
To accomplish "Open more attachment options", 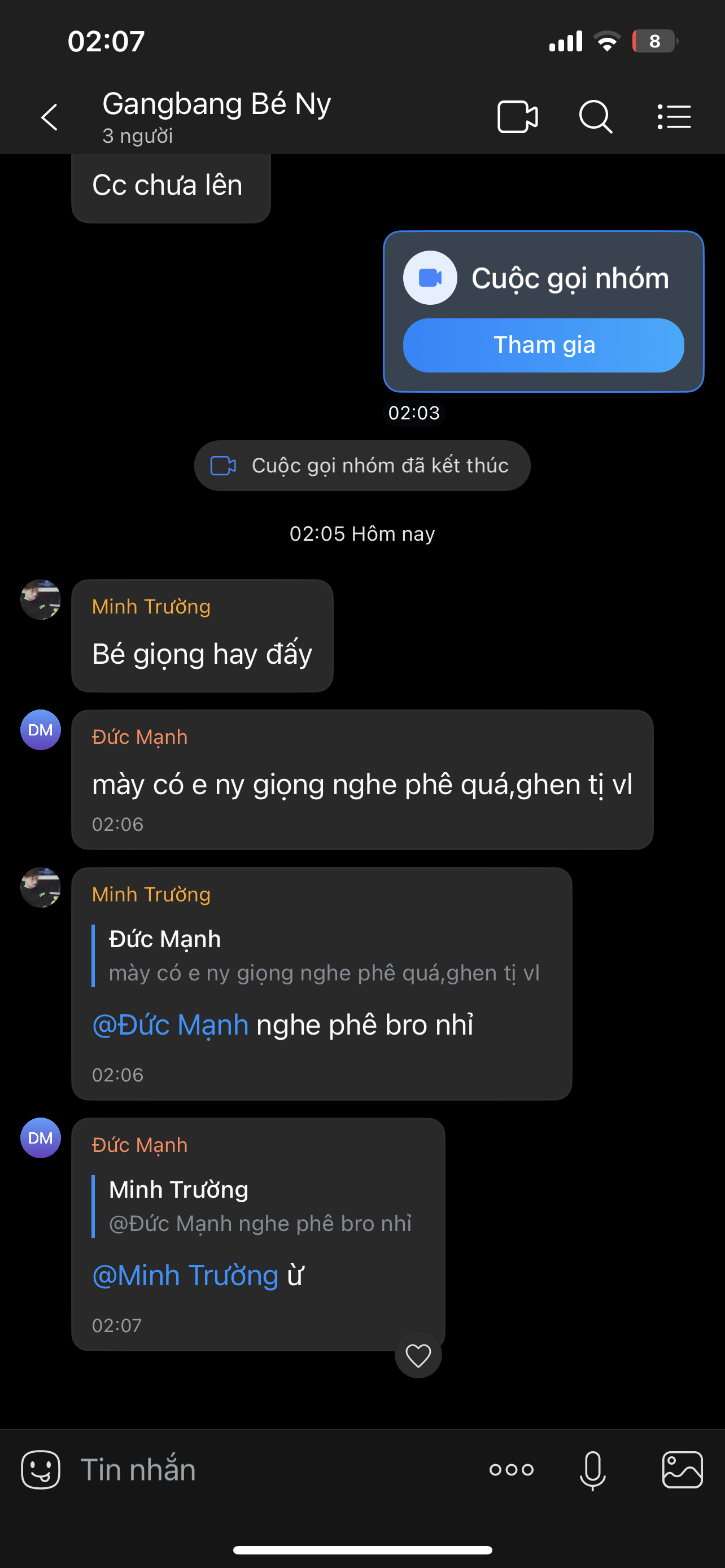I will (x=512, y=1469).
